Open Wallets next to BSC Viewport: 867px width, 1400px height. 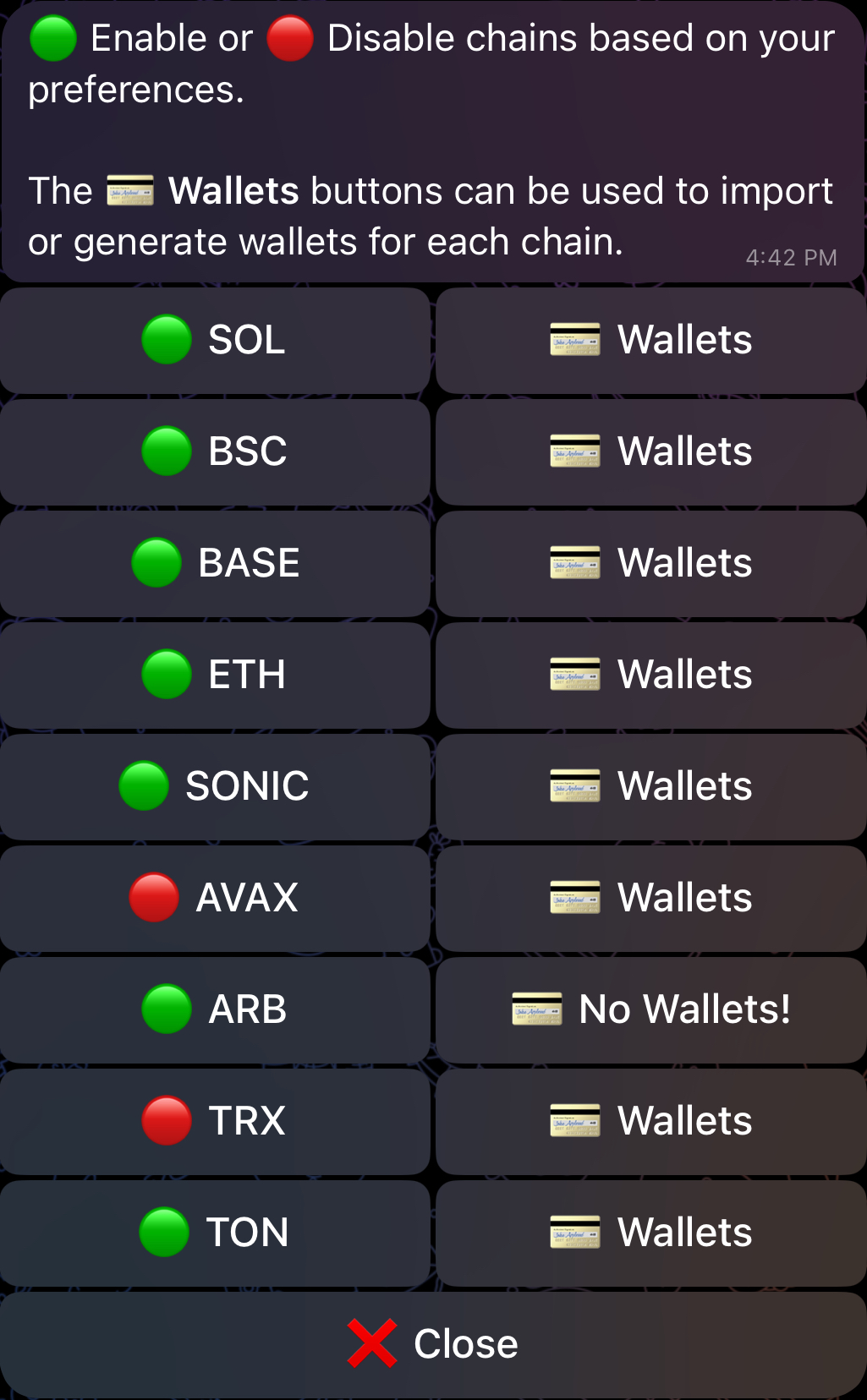coord(650,452)
